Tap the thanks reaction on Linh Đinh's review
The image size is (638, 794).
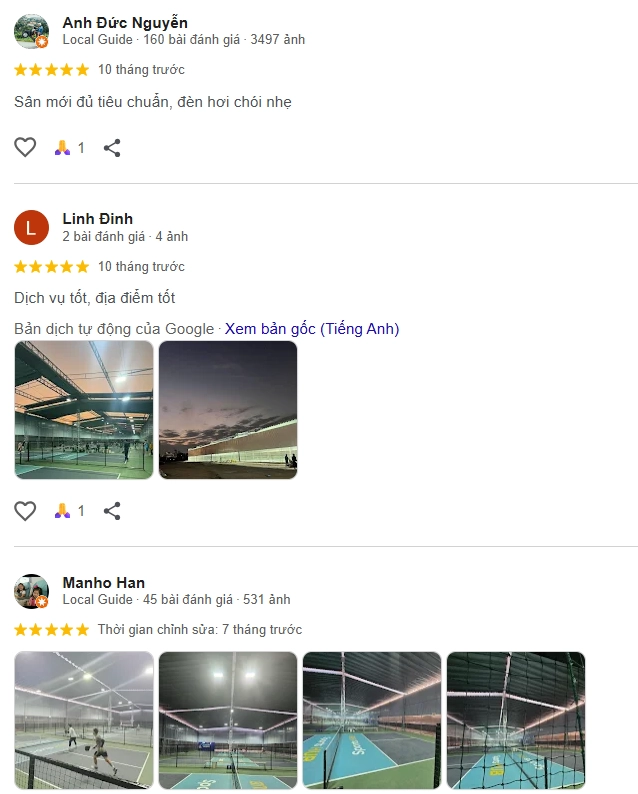pyautogui.click(x=68, y=511)
